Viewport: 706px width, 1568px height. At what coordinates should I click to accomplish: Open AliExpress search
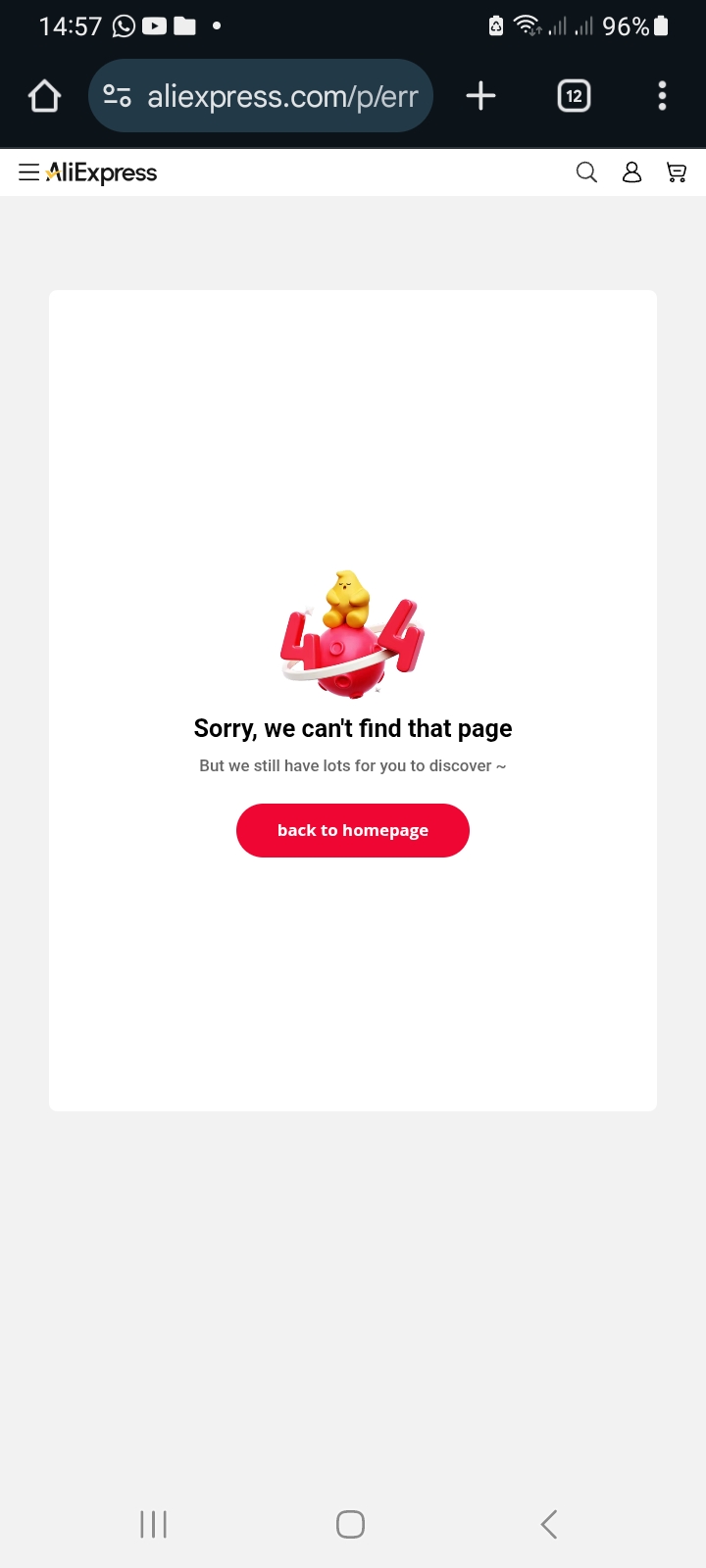click(586, 172)
